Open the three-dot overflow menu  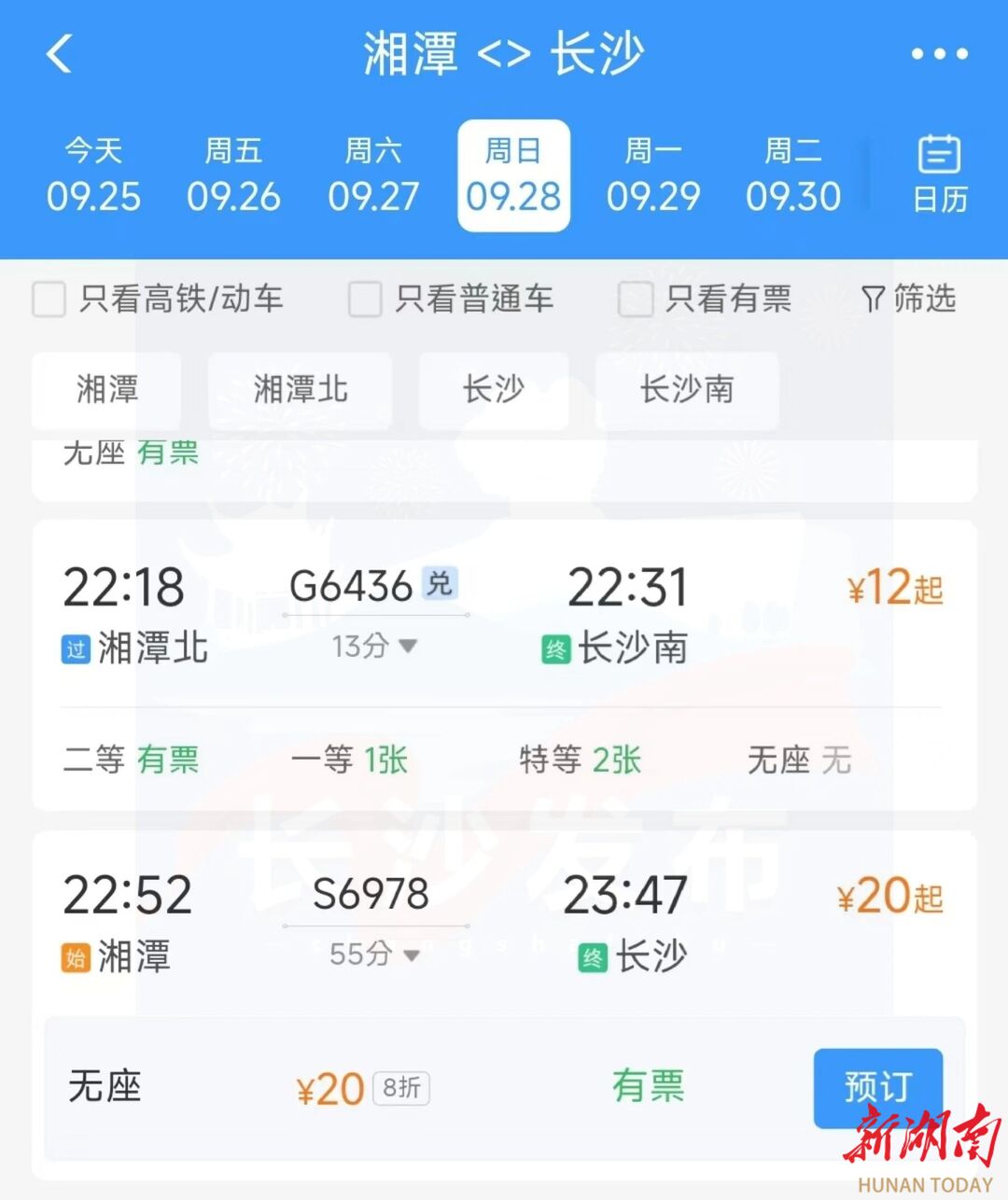[x=939, y=54]
